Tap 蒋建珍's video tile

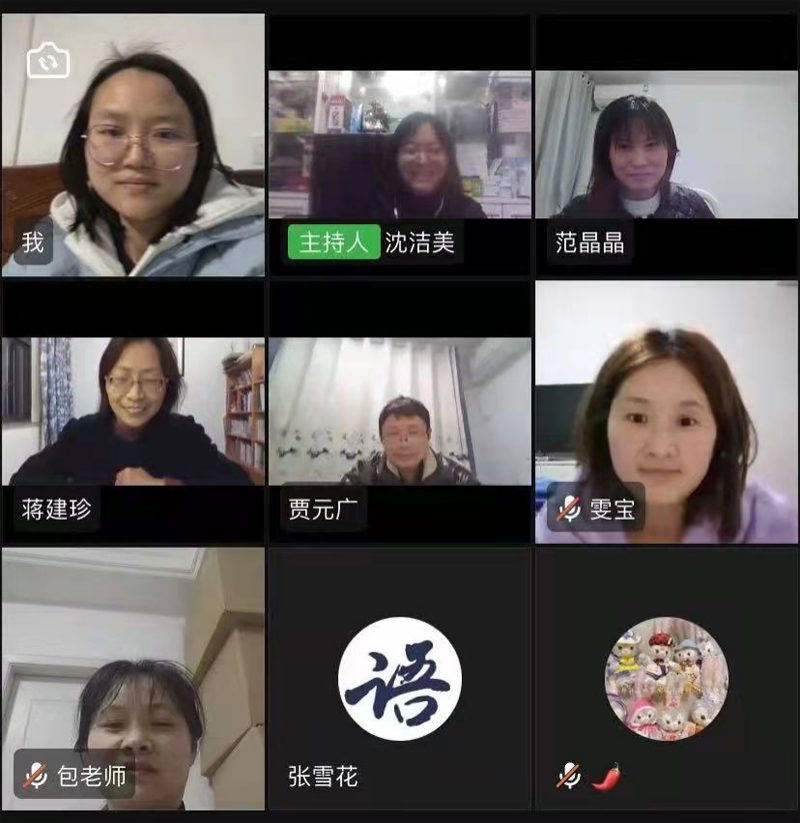click(133, 412)
